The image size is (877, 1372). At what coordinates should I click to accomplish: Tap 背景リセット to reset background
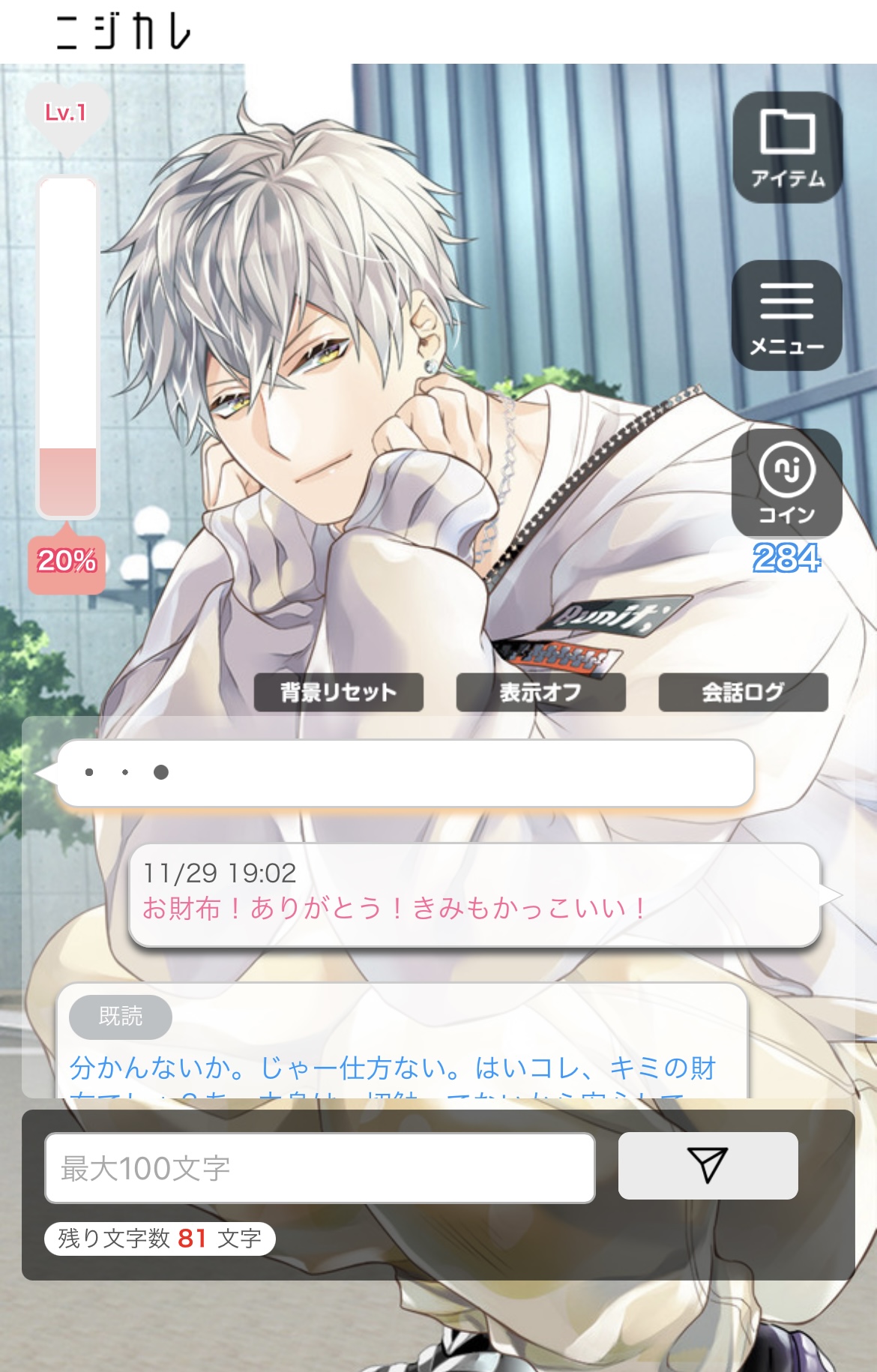click(x=339, y=692)
